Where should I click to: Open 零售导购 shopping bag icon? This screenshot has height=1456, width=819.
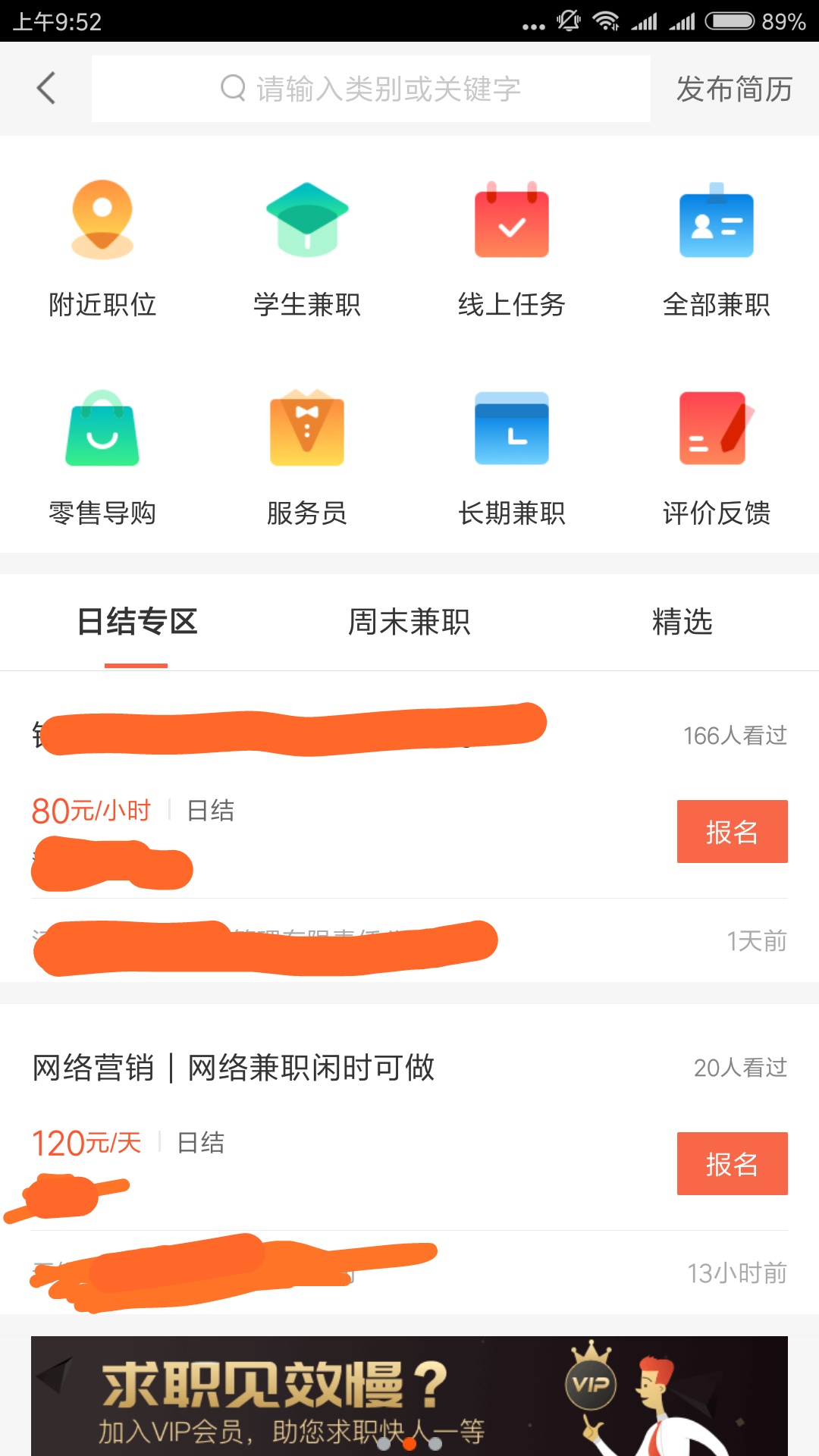pos(101,428)
